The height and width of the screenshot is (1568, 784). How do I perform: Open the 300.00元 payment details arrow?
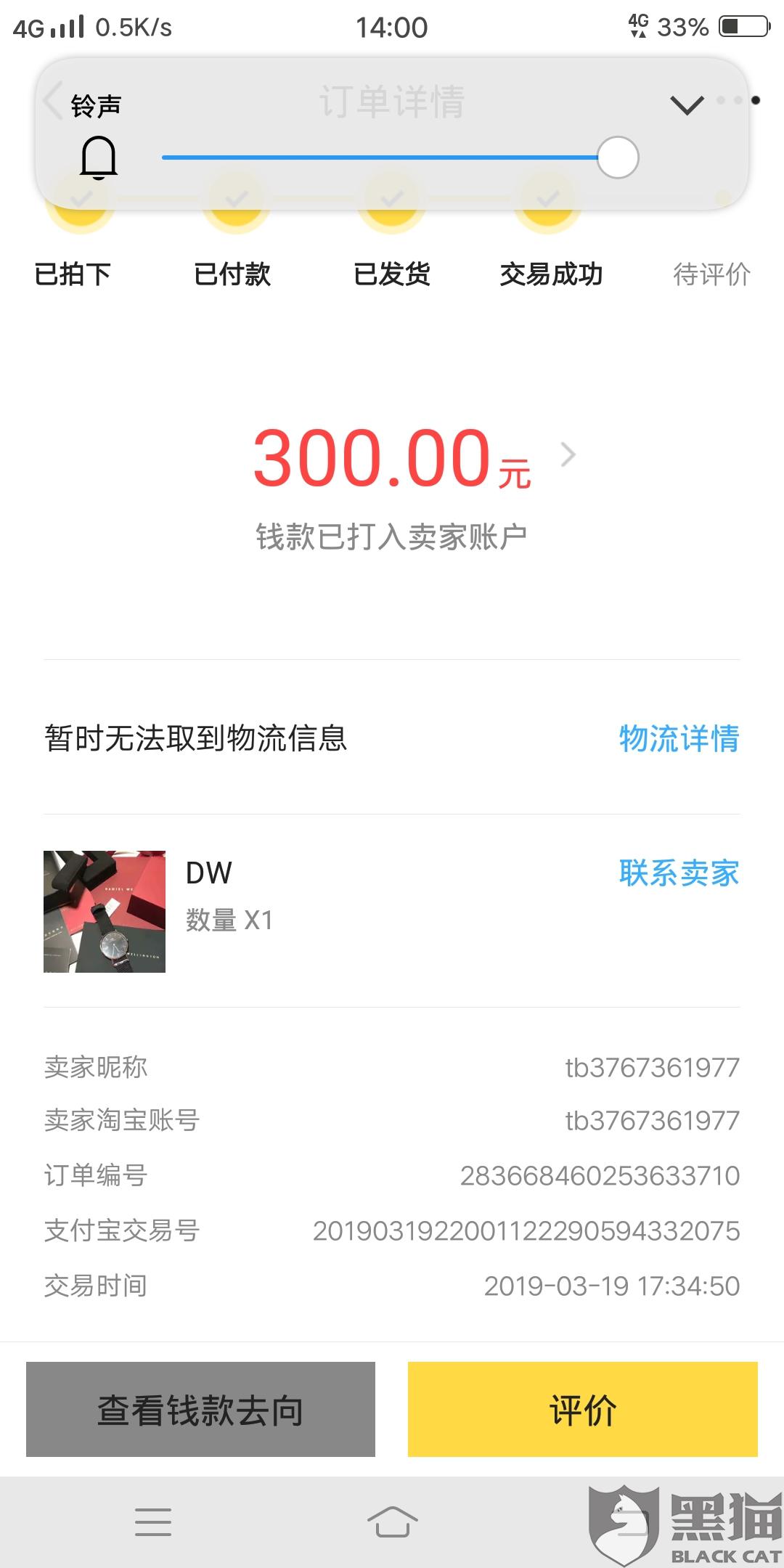click(568, 455)
